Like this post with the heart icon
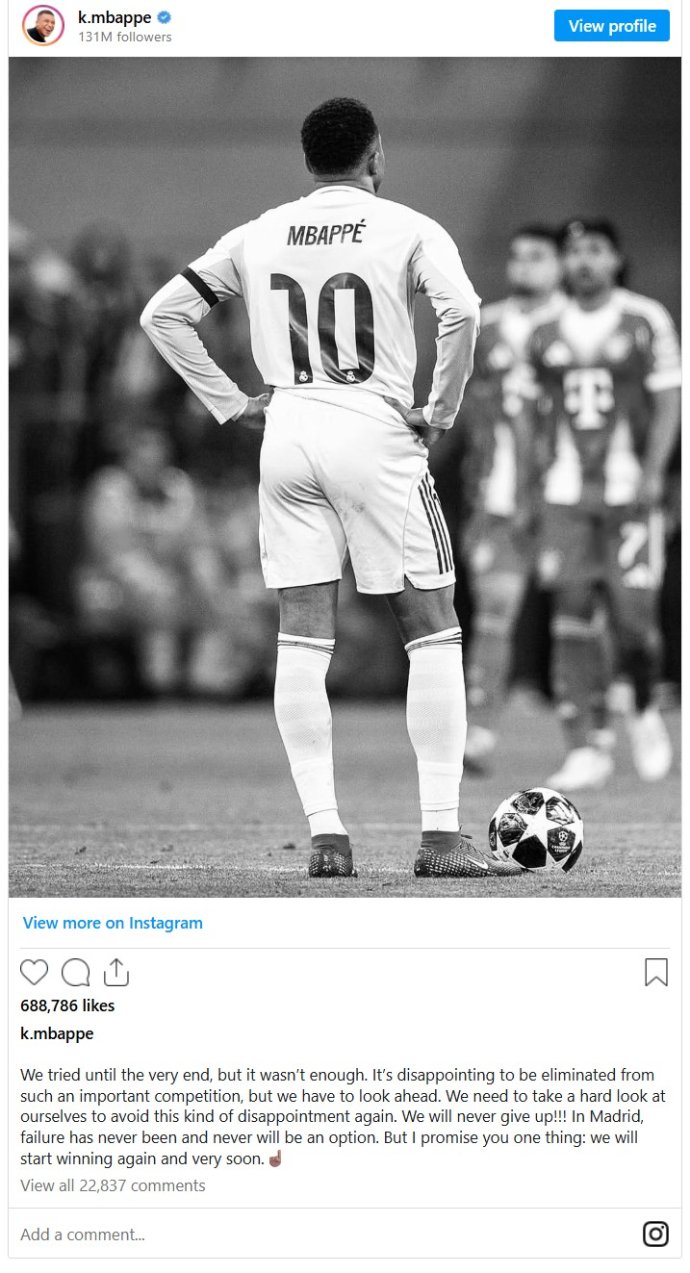 (x=34, y=972)
